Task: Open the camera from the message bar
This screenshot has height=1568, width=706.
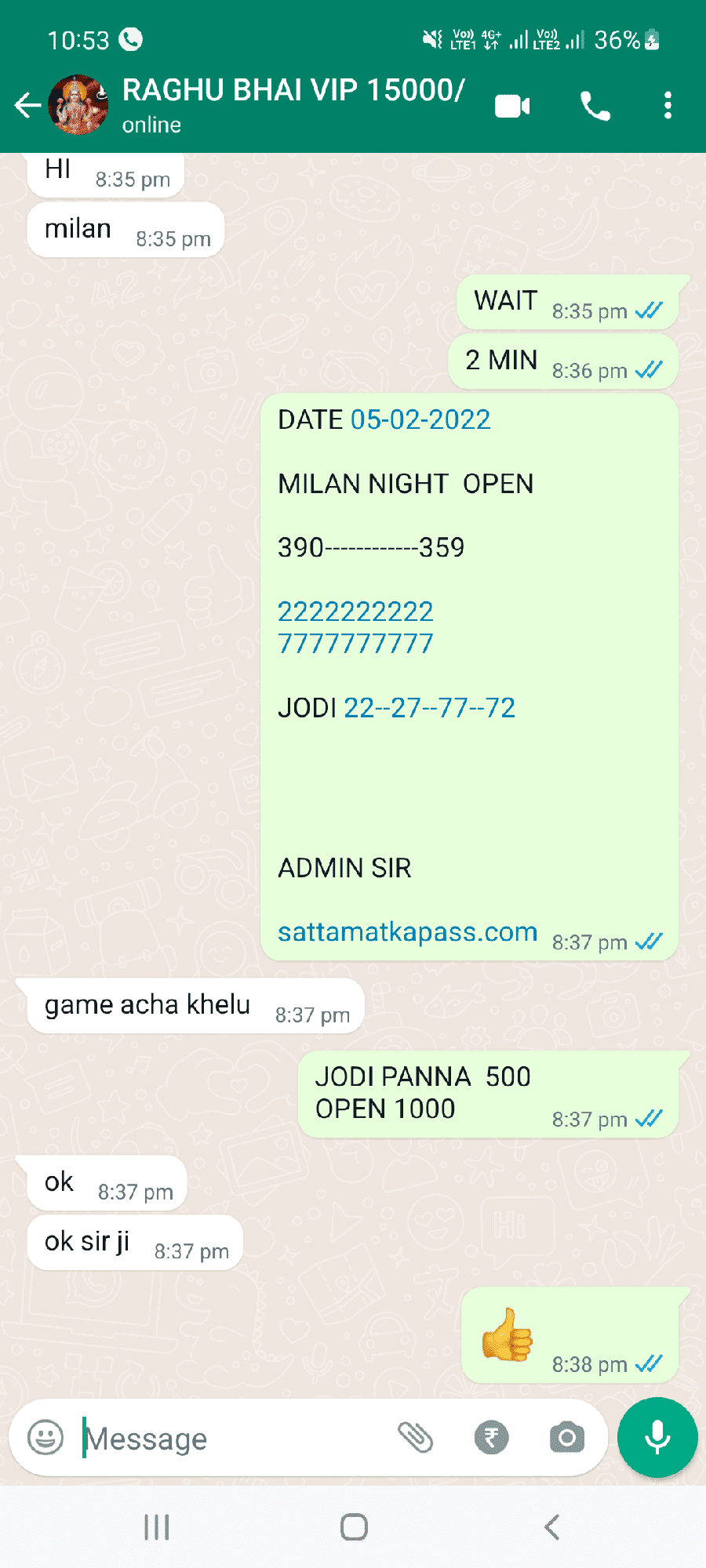Action: click(x=567, y=1438)
